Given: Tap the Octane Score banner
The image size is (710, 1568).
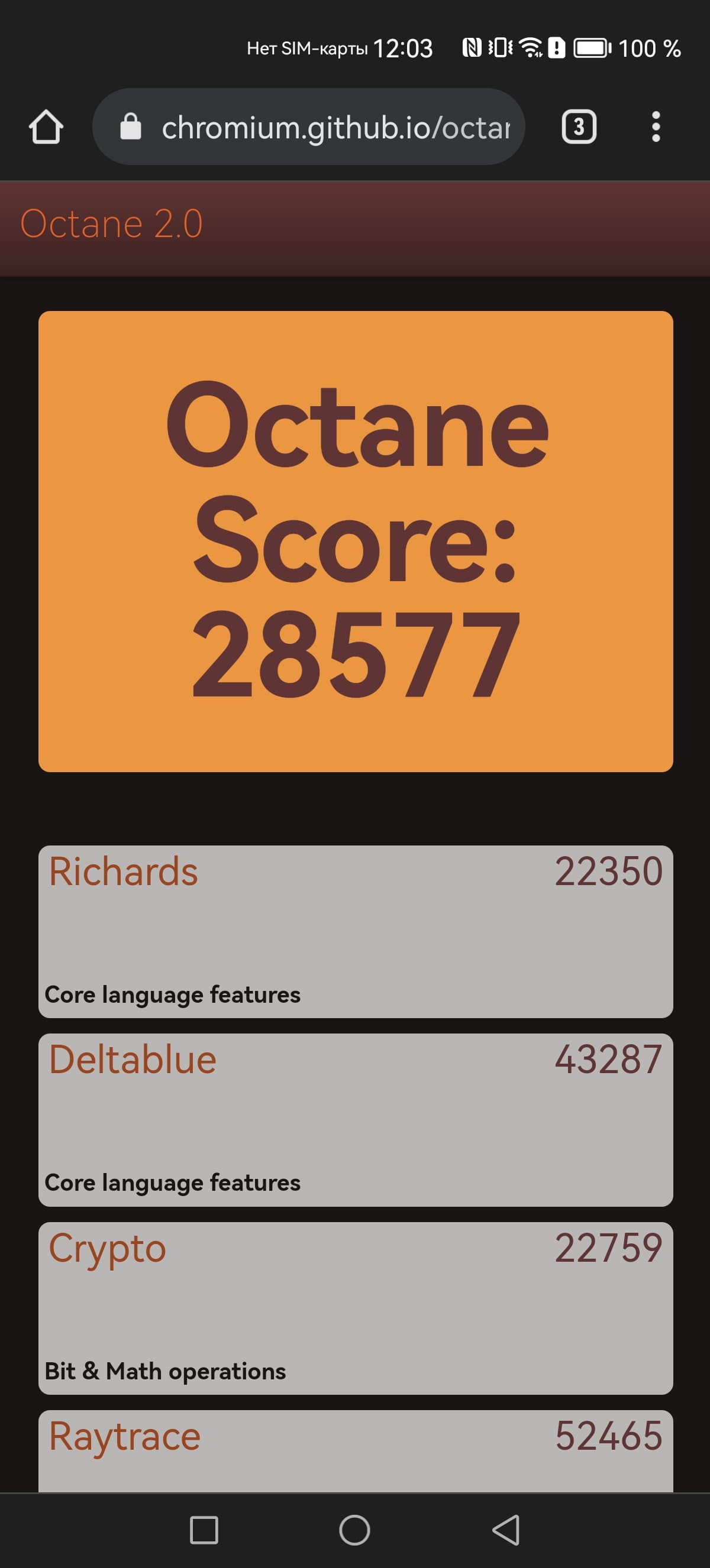Looking at the screenshot, I should (x=356, y=540).
